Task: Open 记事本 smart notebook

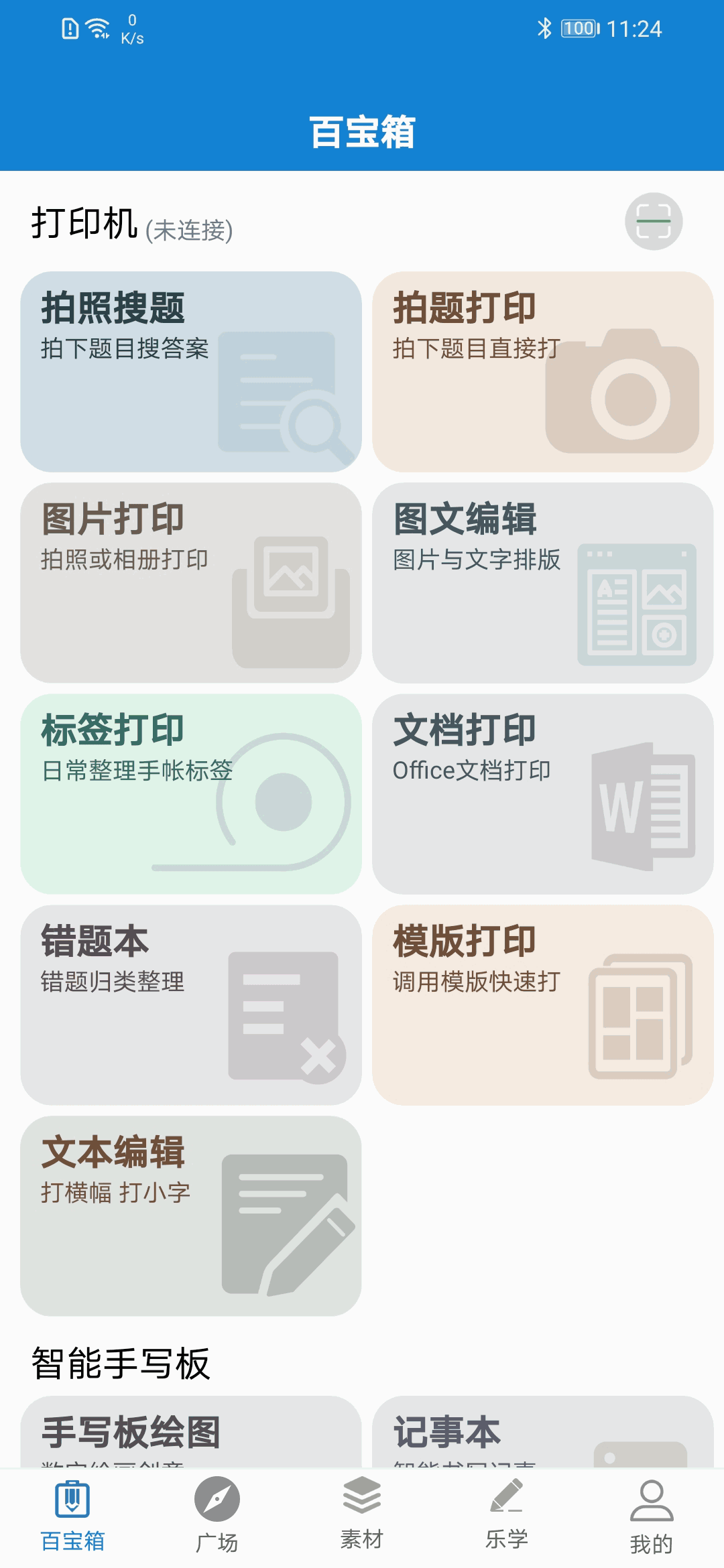Action: pos(543,1434)
